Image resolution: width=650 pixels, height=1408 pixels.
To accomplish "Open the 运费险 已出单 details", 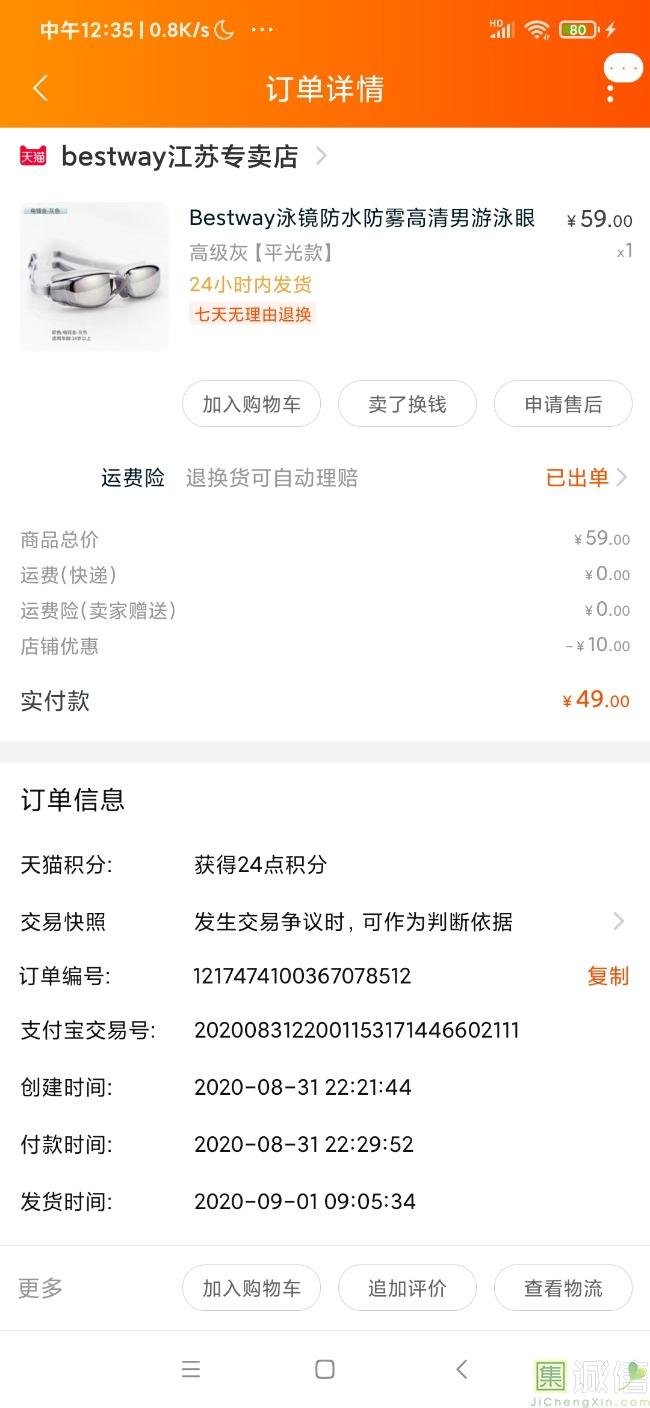I will pos(586,478).
